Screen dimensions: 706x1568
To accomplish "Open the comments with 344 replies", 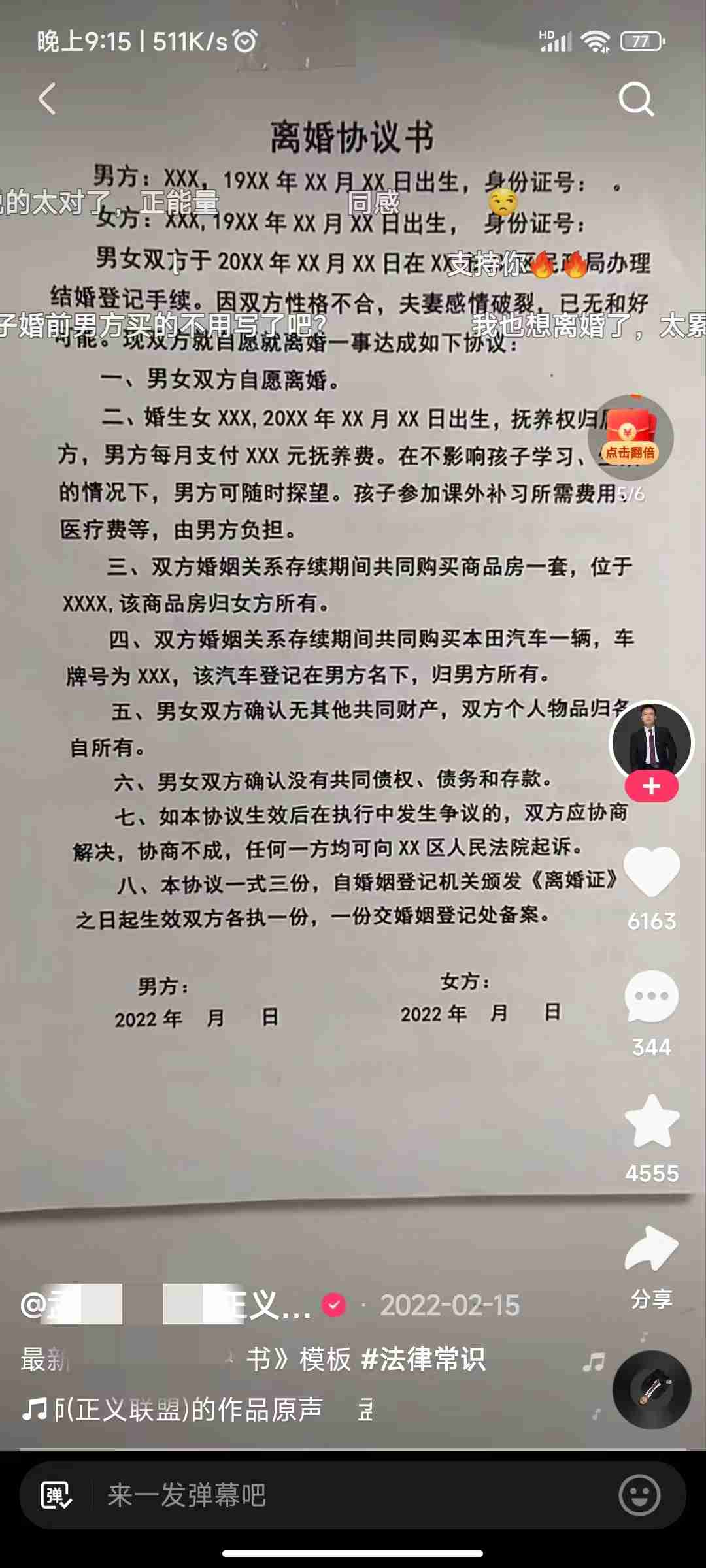I will (x=652, y=997).
